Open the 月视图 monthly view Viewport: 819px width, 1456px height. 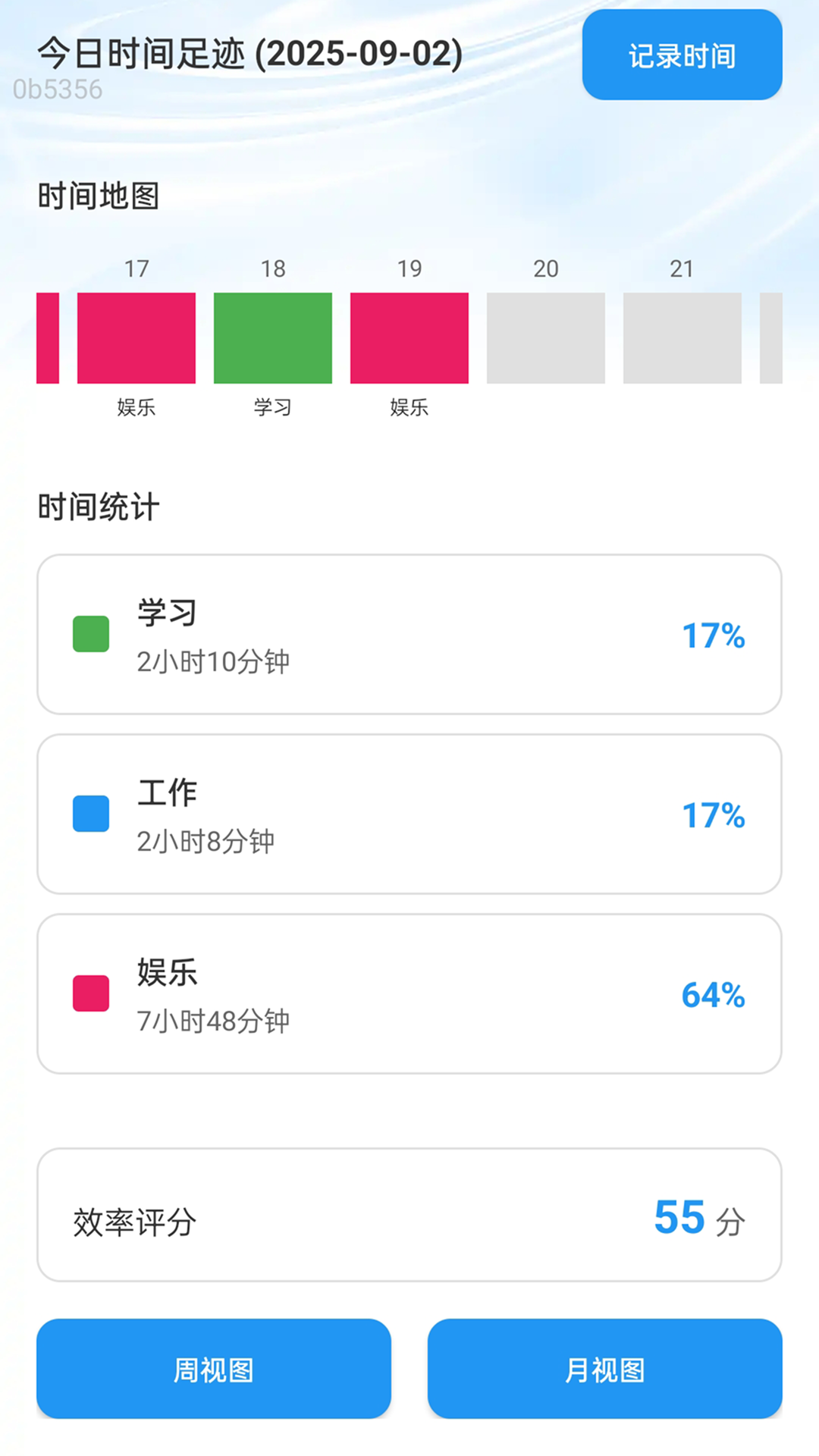[x=604, y=1369]
